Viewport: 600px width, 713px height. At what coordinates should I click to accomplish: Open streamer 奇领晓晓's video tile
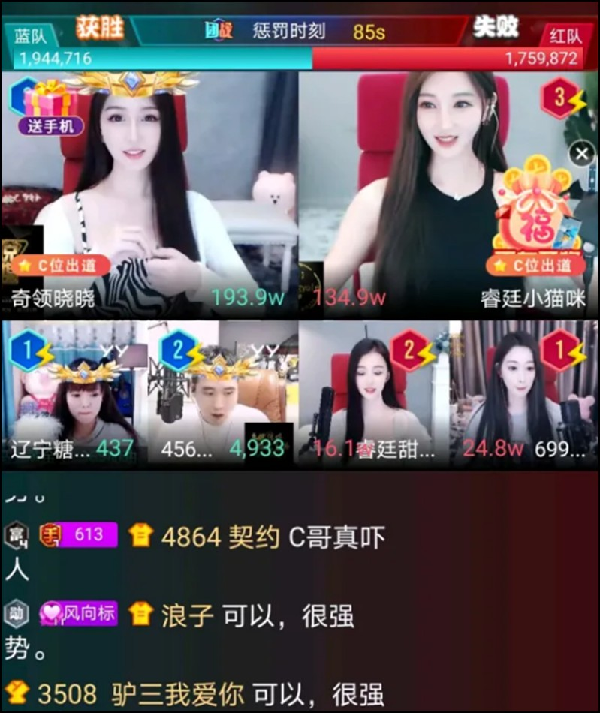pos(150,190)
